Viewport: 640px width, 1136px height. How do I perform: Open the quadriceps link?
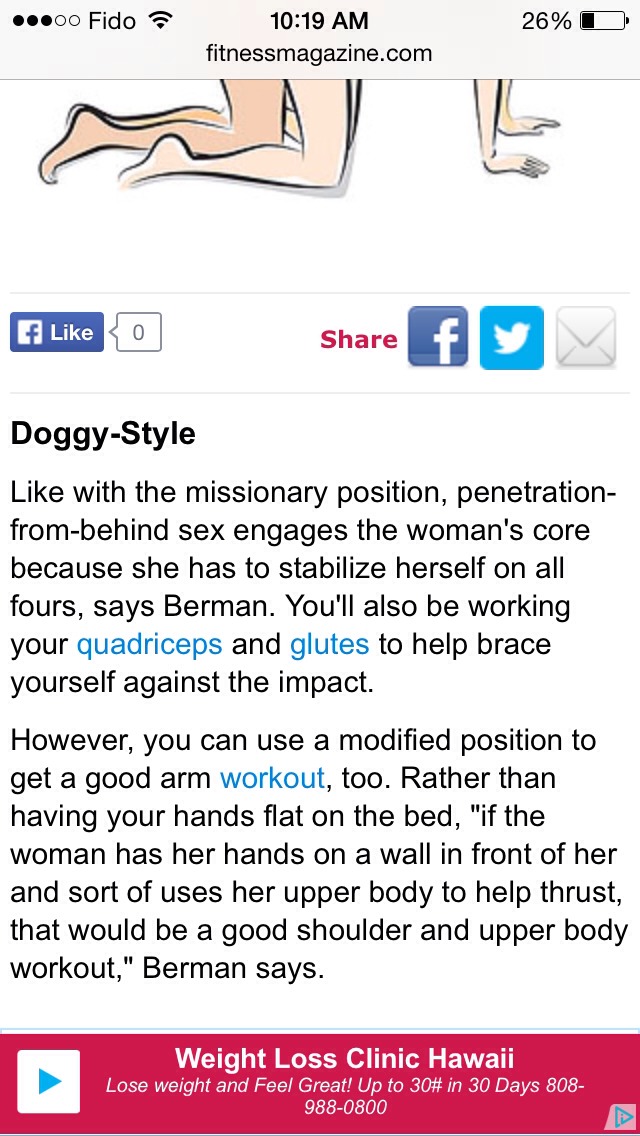(149, 644)
